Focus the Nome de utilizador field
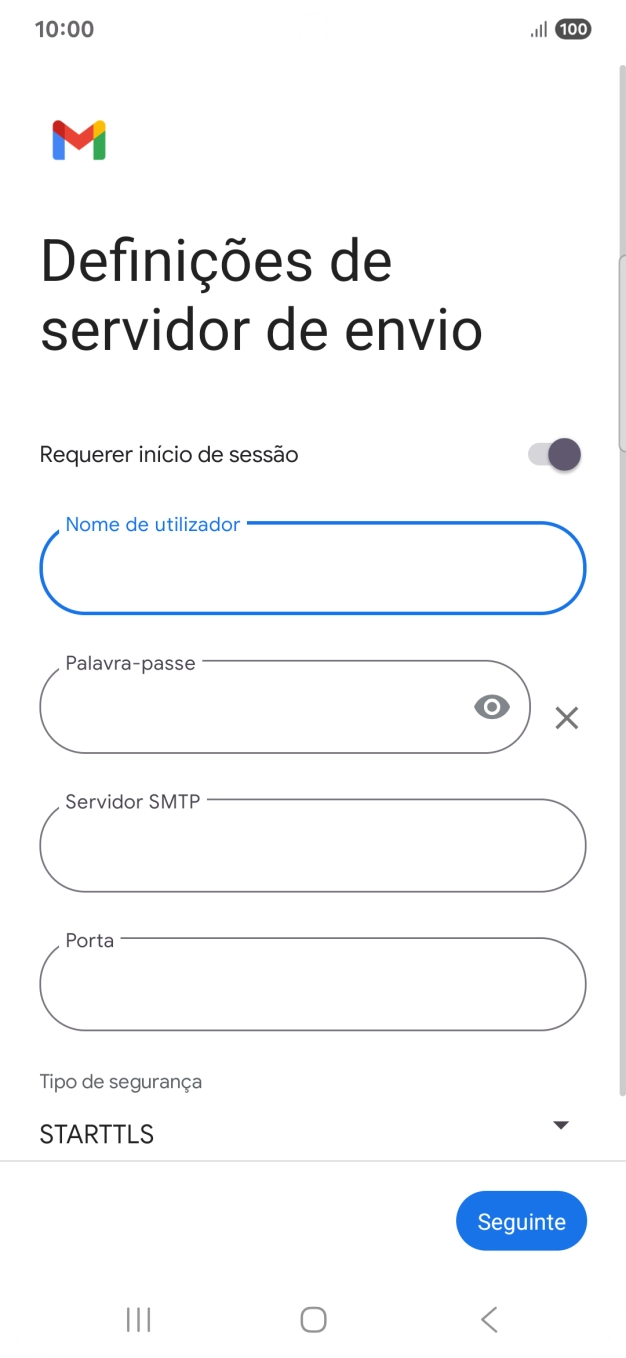The image size is (626, 1358). 312,568
